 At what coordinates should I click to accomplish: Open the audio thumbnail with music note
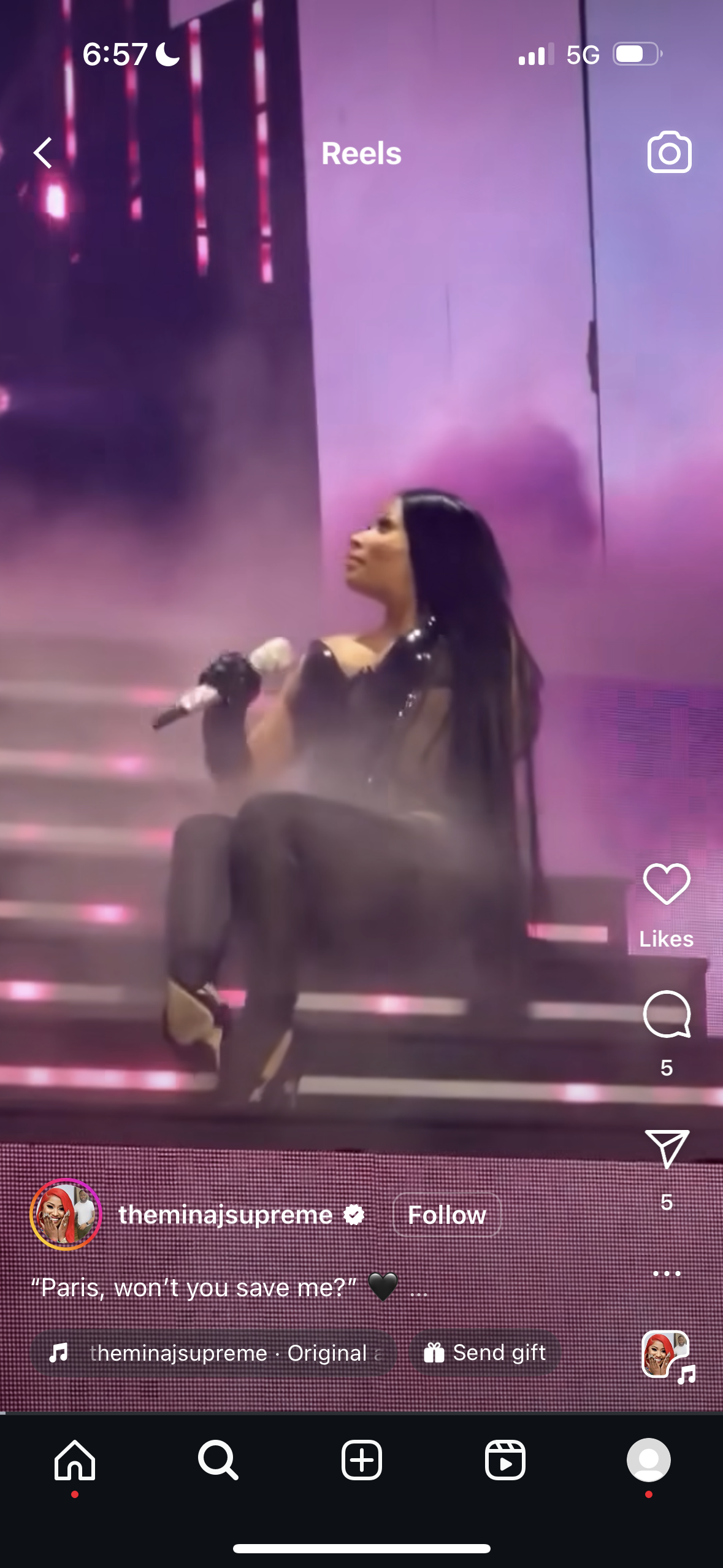click(667, 1355)
